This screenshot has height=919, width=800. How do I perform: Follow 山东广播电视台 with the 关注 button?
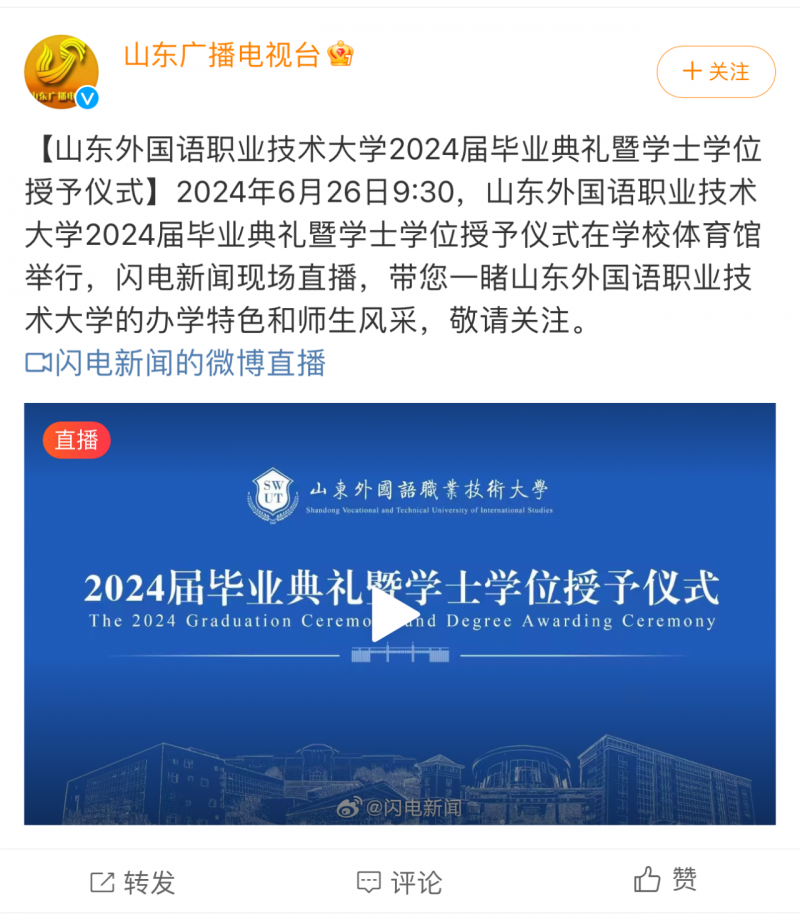click(715, 72)
